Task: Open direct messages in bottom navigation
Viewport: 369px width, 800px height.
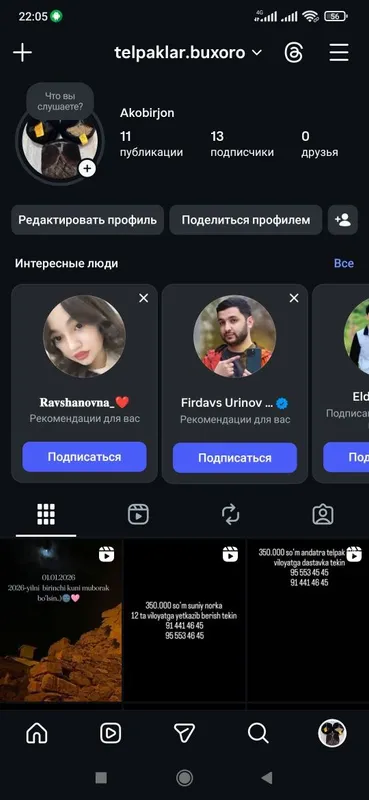Action: (184, 733)
